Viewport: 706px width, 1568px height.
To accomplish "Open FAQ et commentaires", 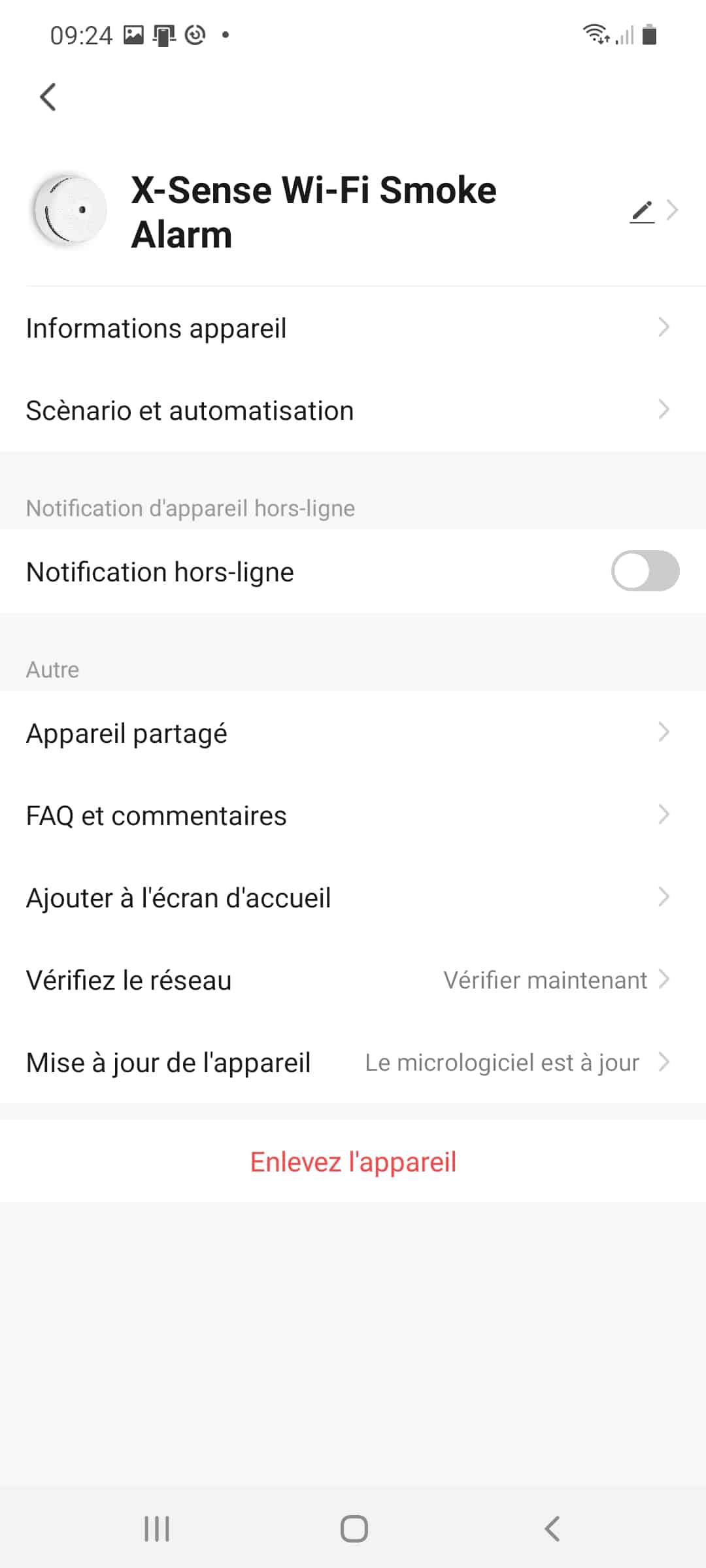I will click(353, 815).
